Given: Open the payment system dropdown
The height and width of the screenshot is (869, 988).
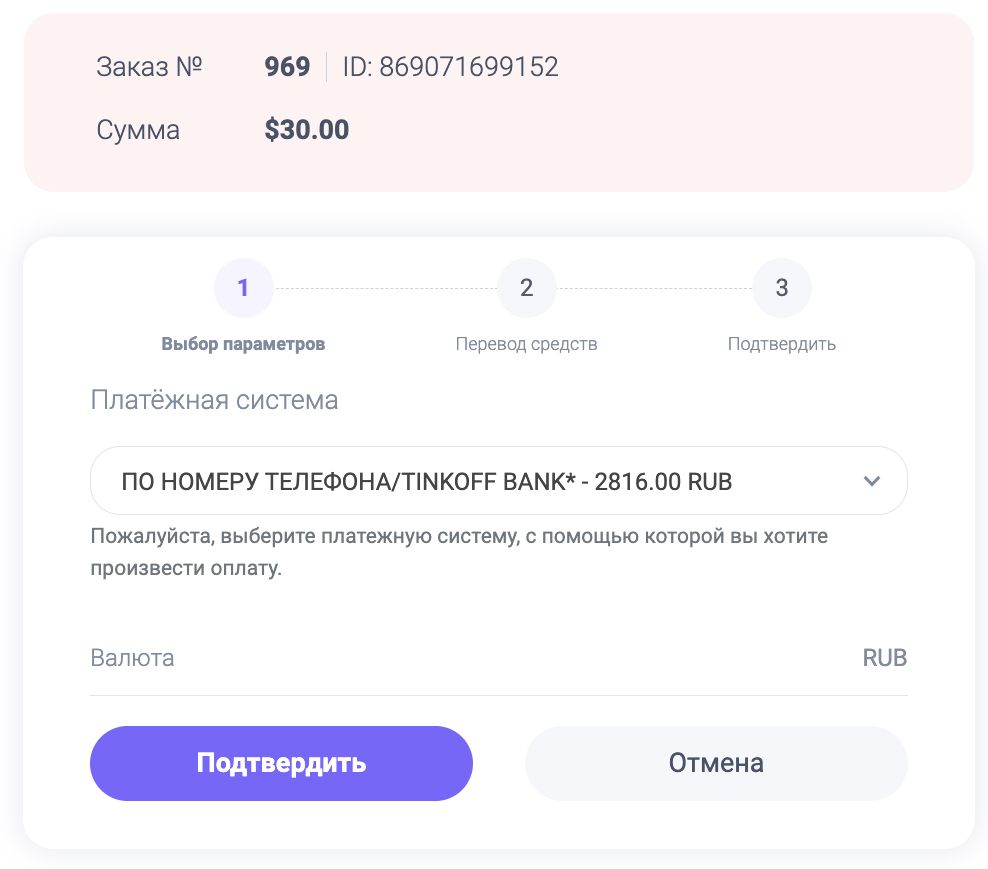Looking at the screenshot, I should [x=498, y=481].
